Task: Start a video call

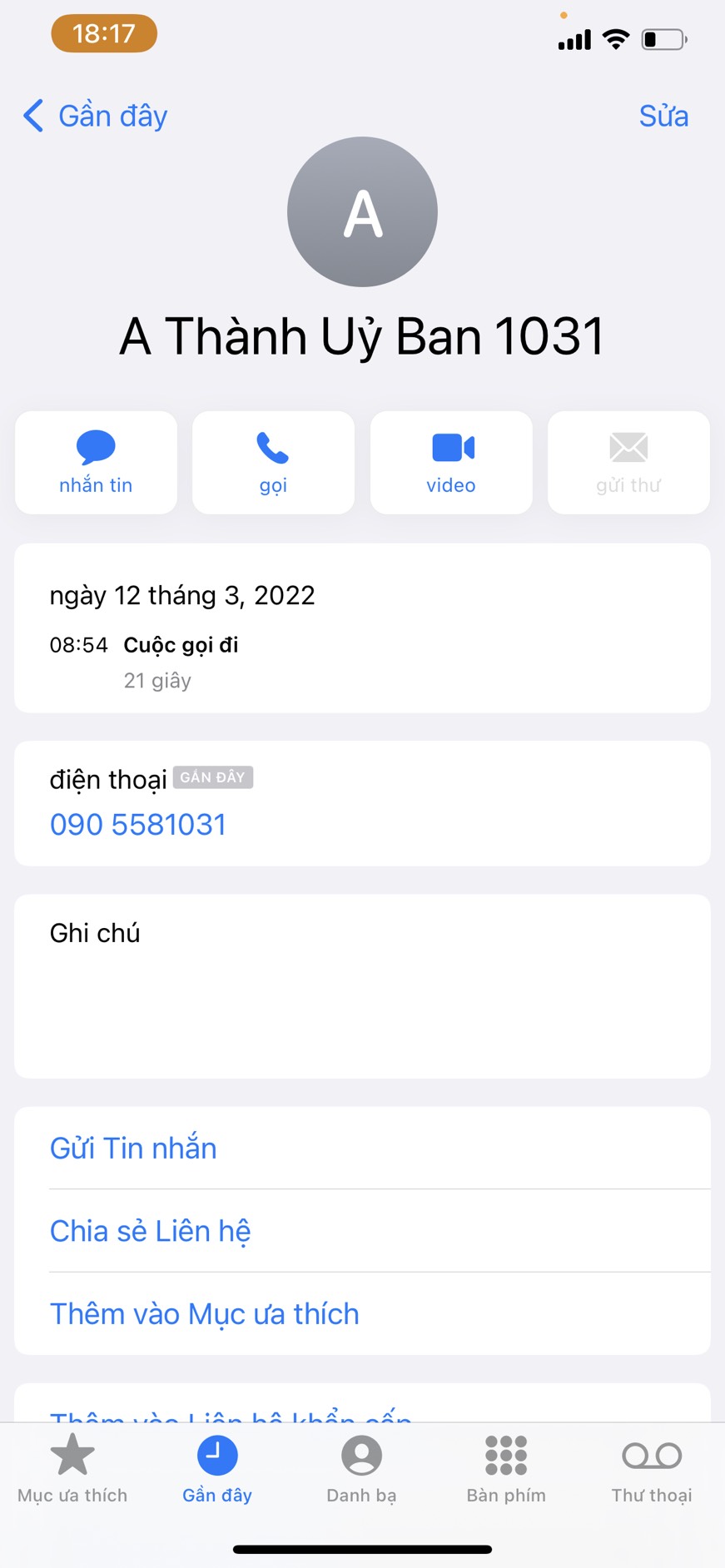Action: tap(451, 463)
